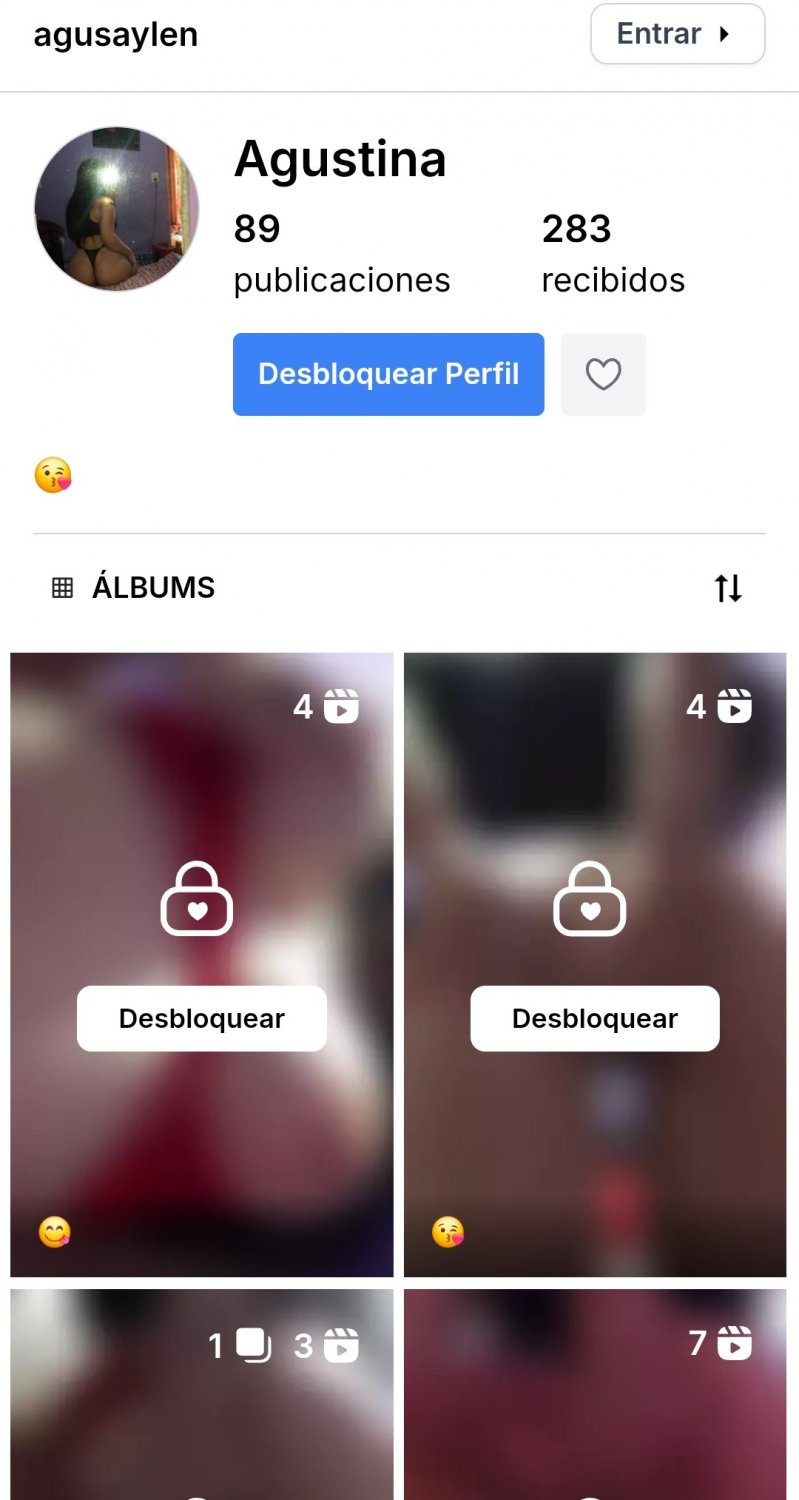799x1500 pixels.
Task: Tap the heart icon next to Desbloquear Perfil
Action: (x=603, y=374)
